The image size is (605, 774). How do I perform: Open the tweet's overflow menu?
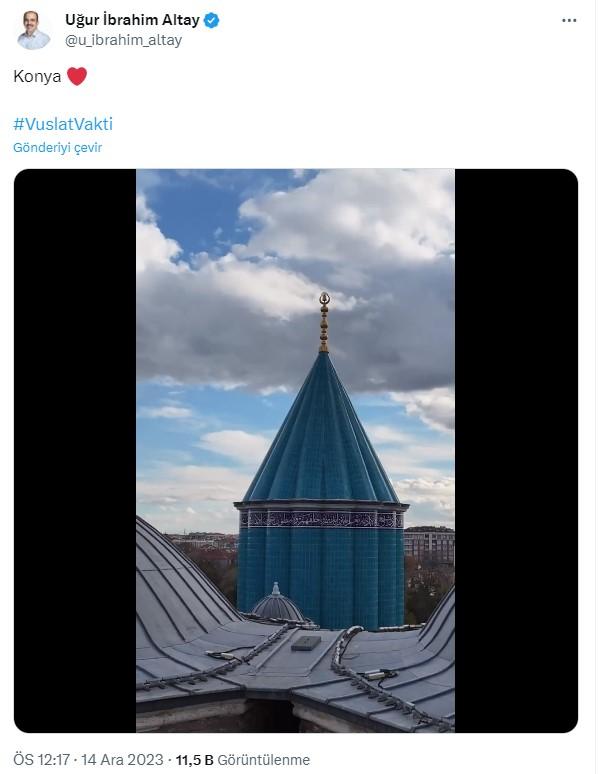coord(569,20)
